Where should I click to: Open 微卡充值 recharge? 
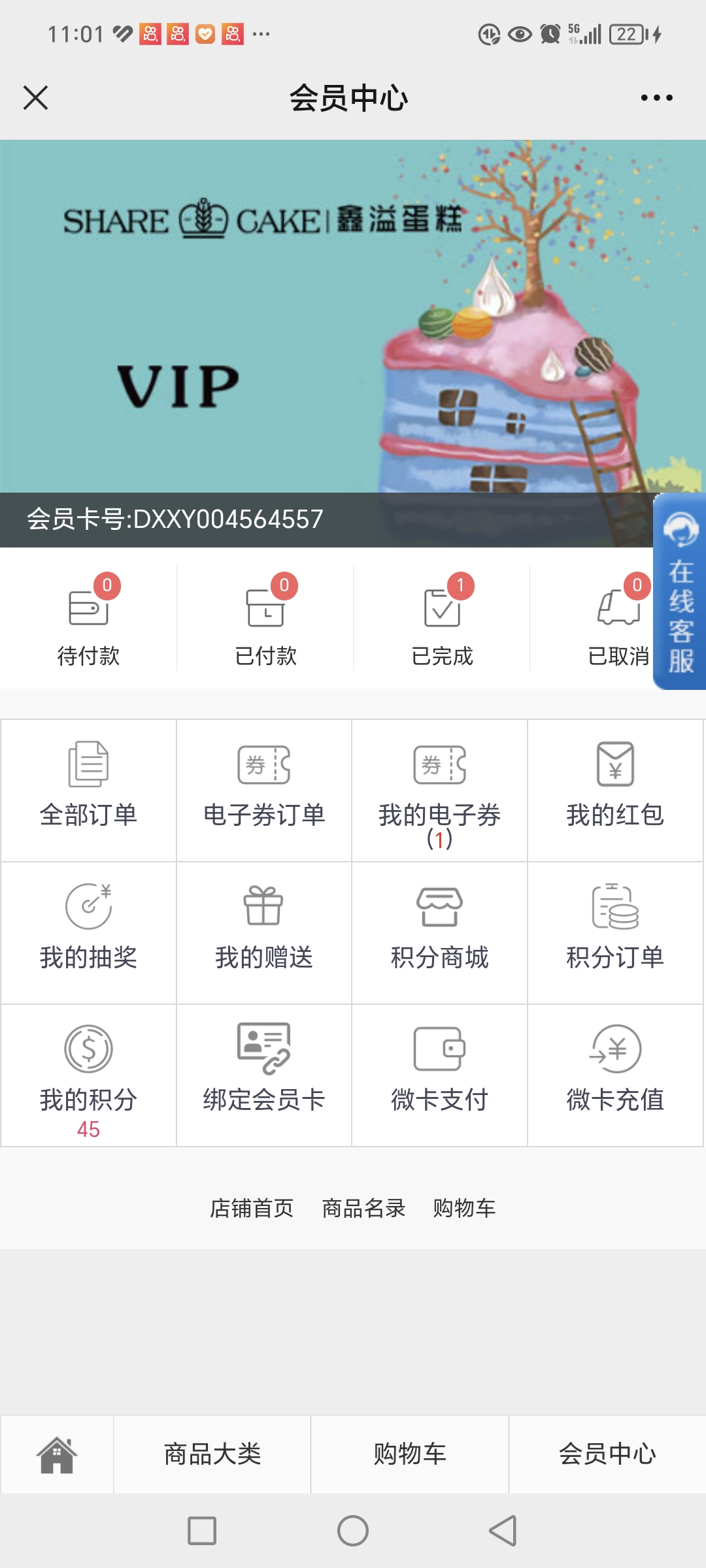pyautogui.click(x=615, y=1075)
